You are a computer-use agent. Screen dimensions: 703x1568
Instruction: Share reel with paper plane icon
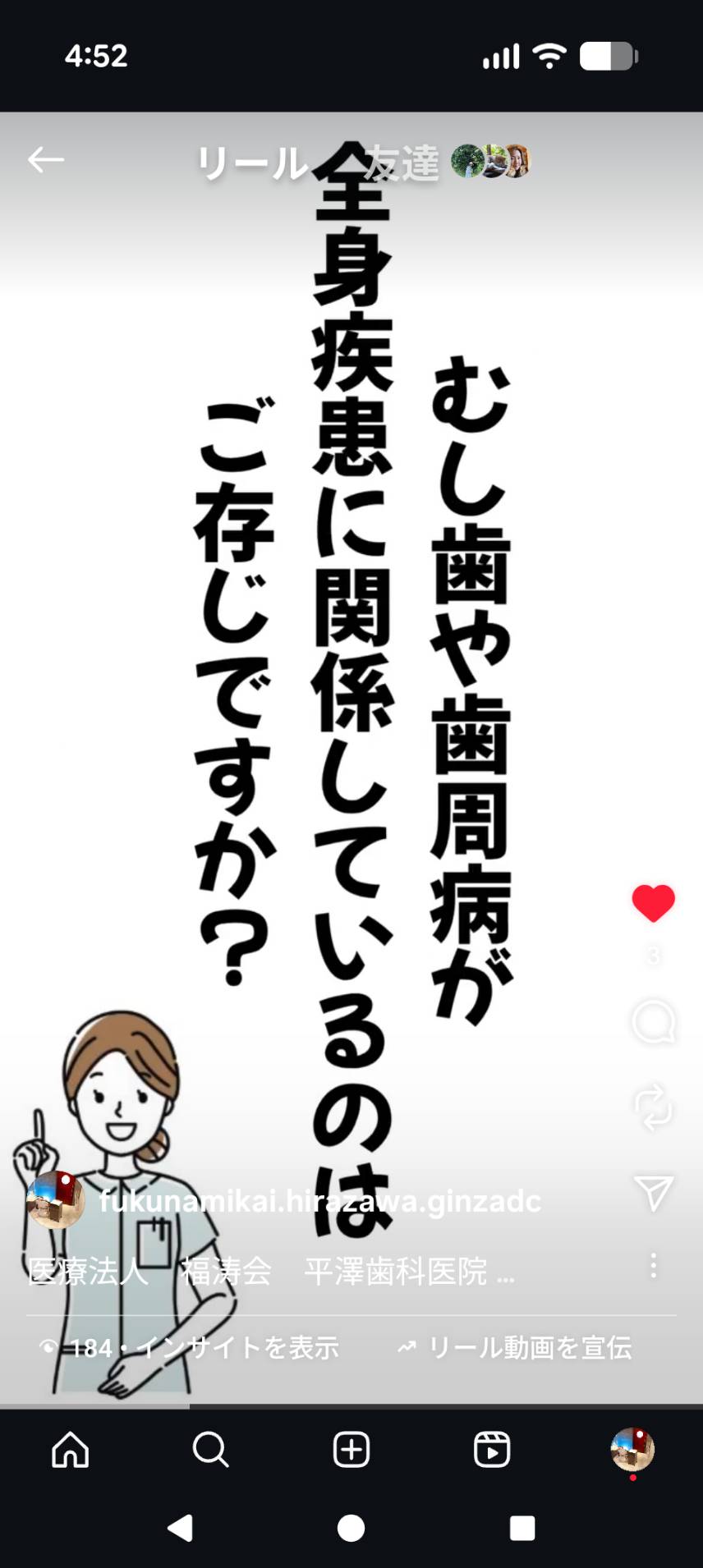[653, 1193]
